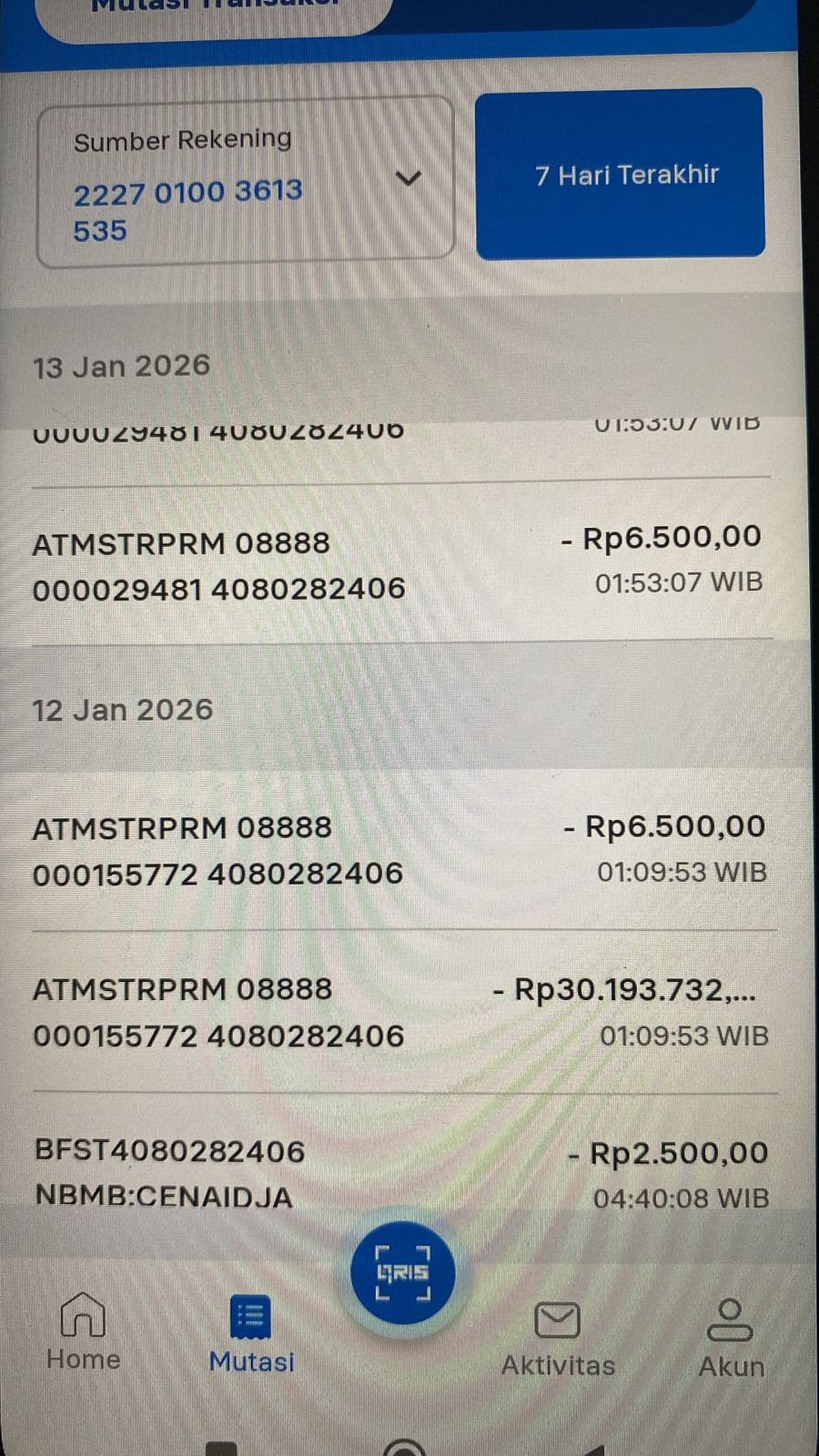Screen dimensions: 819x1456
Task: Go to the Home tab
Action: [x=83, y=1331]
